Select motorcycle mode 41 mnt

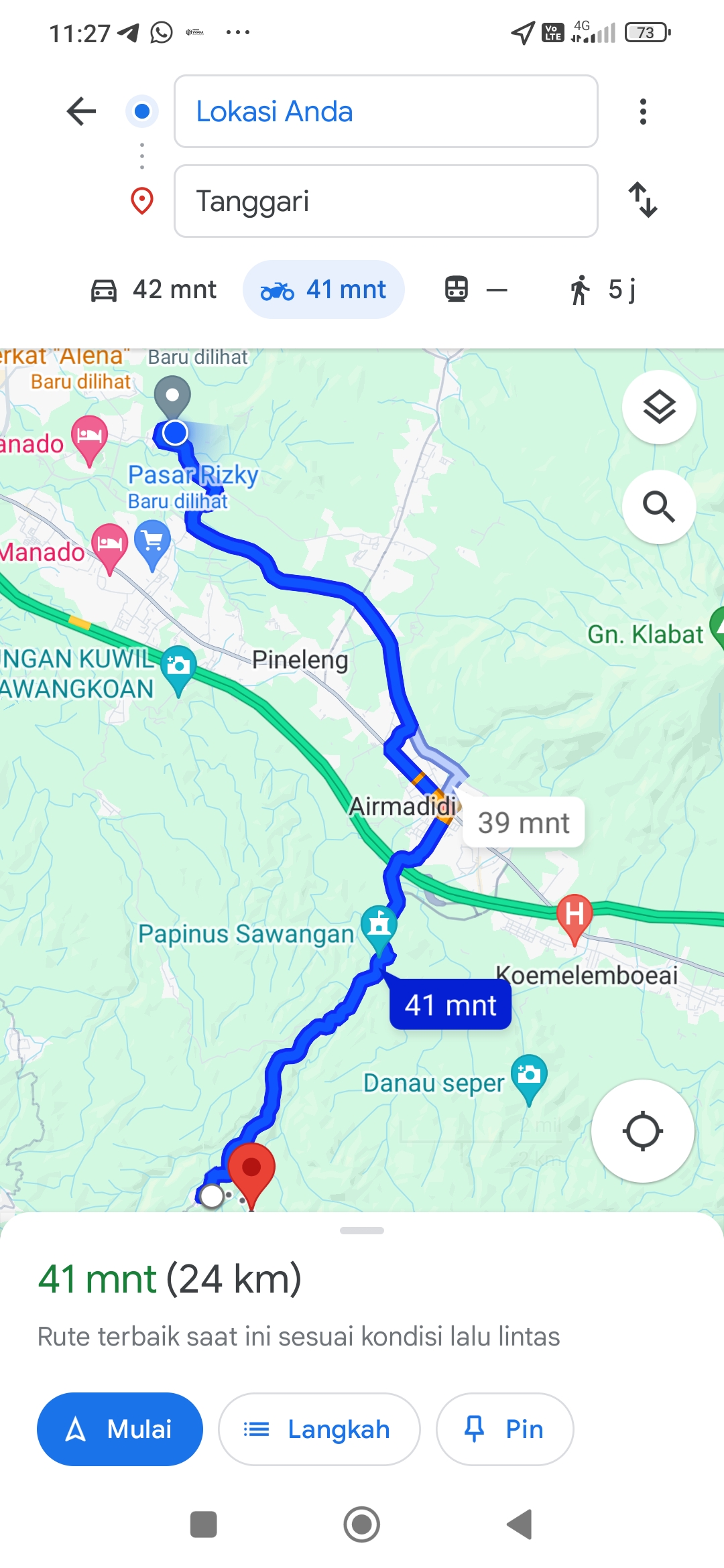pyautogui.click(x=324, y=289)
